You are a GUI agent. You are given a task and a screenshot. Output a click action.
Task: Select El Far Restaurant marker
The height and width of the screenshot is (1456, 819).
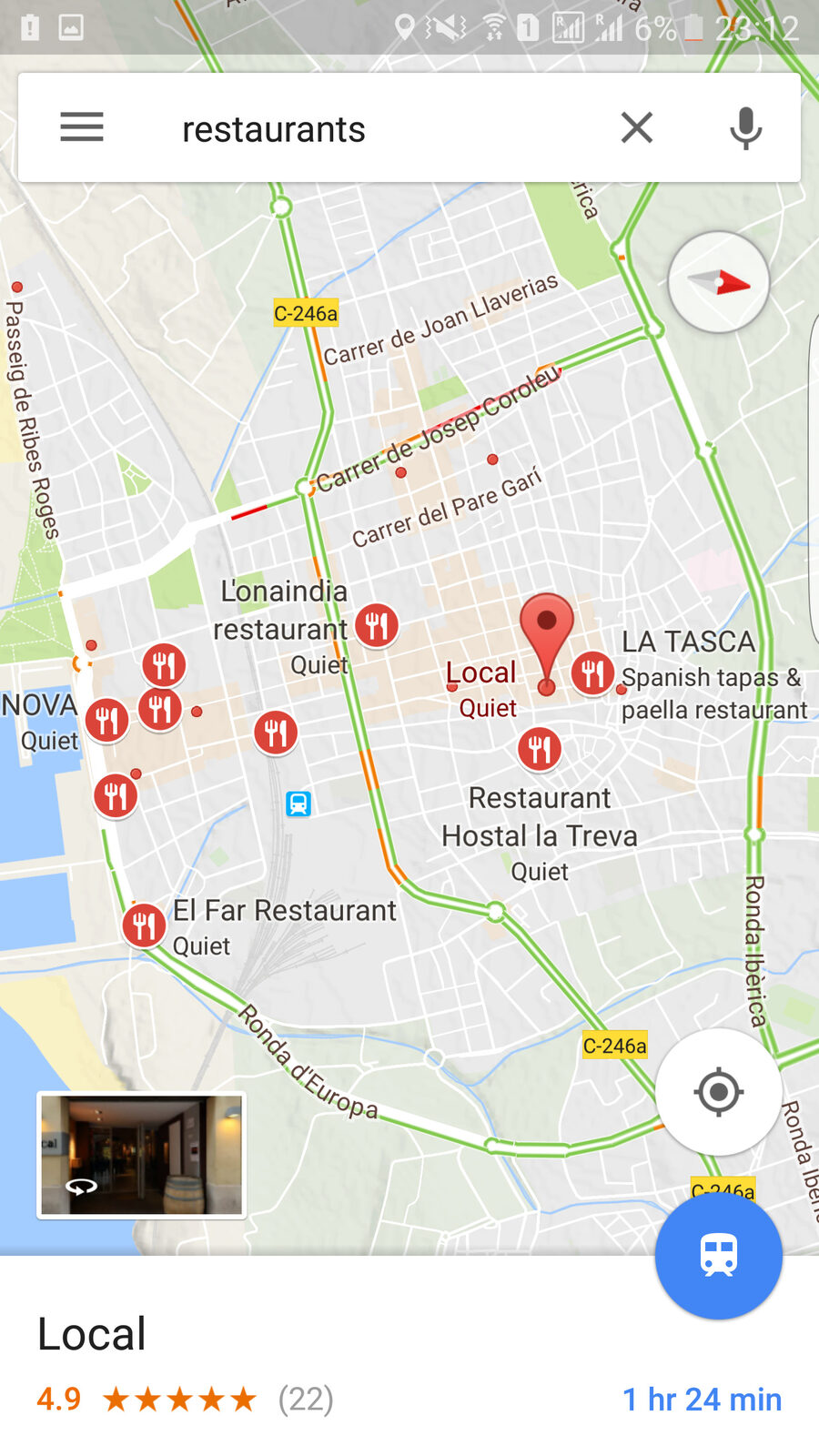pos(144,926)
